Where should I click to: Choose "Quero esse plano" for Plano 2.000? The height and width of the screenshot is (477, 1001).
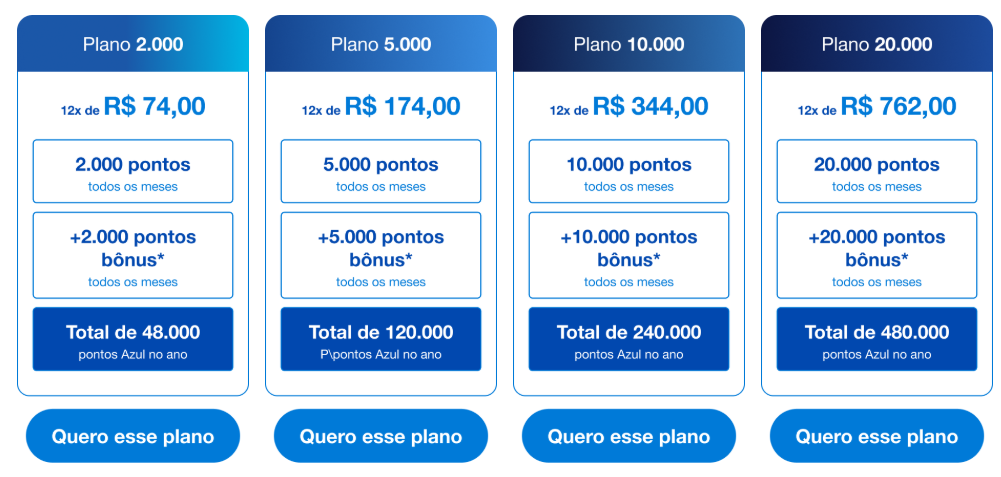[133, 436]
